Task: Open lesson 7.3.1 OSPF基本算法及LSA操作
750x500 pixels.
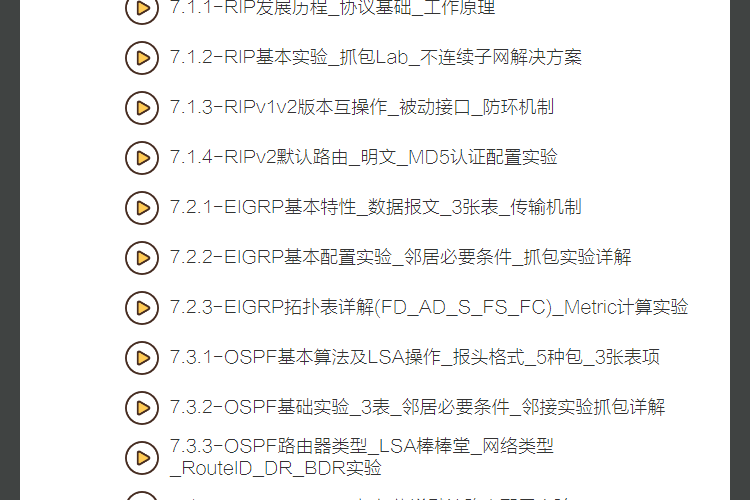Action: coord(414,358)
